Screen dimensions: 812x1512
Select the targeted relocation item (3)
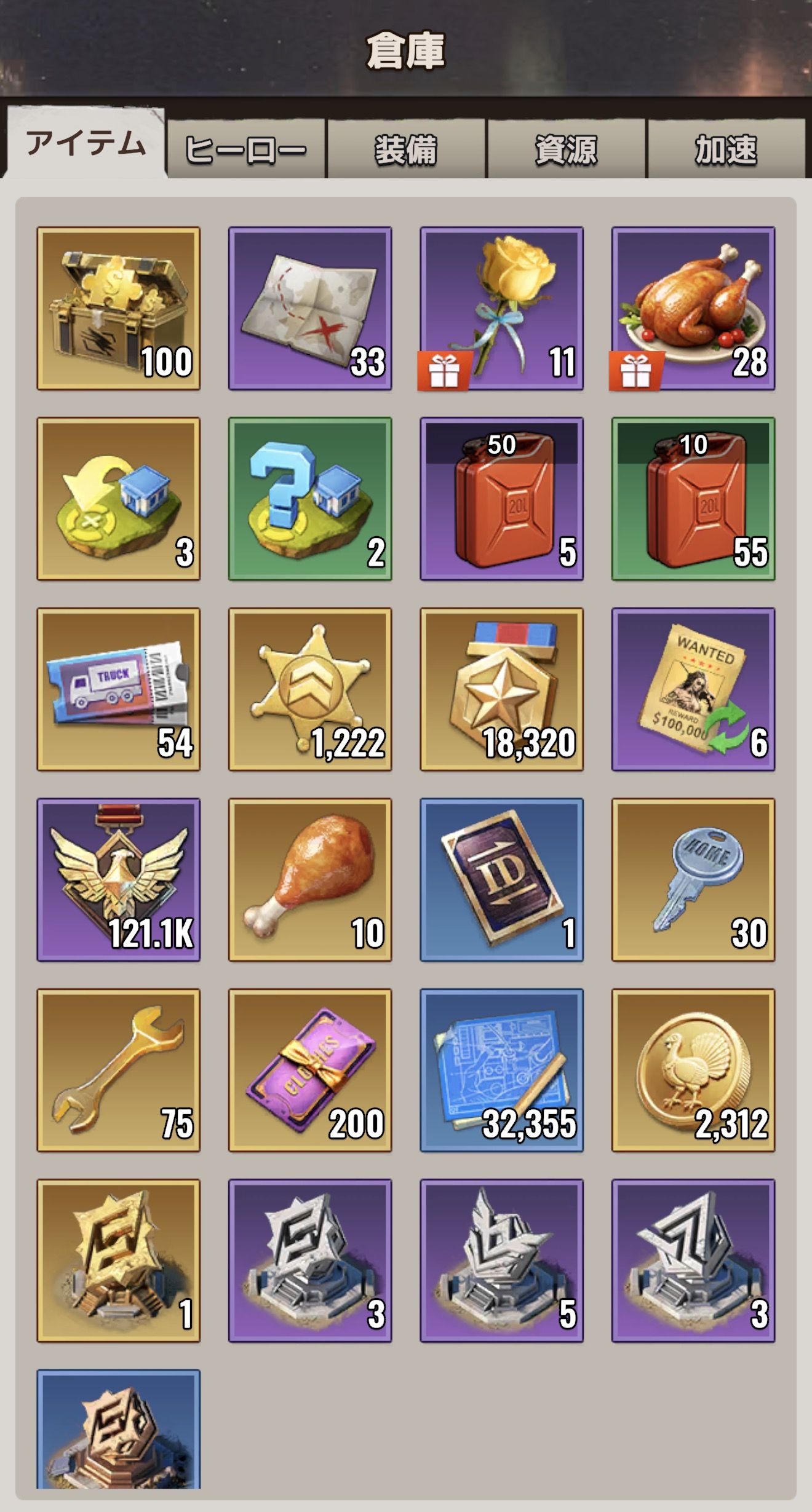(x=119, y=499)
